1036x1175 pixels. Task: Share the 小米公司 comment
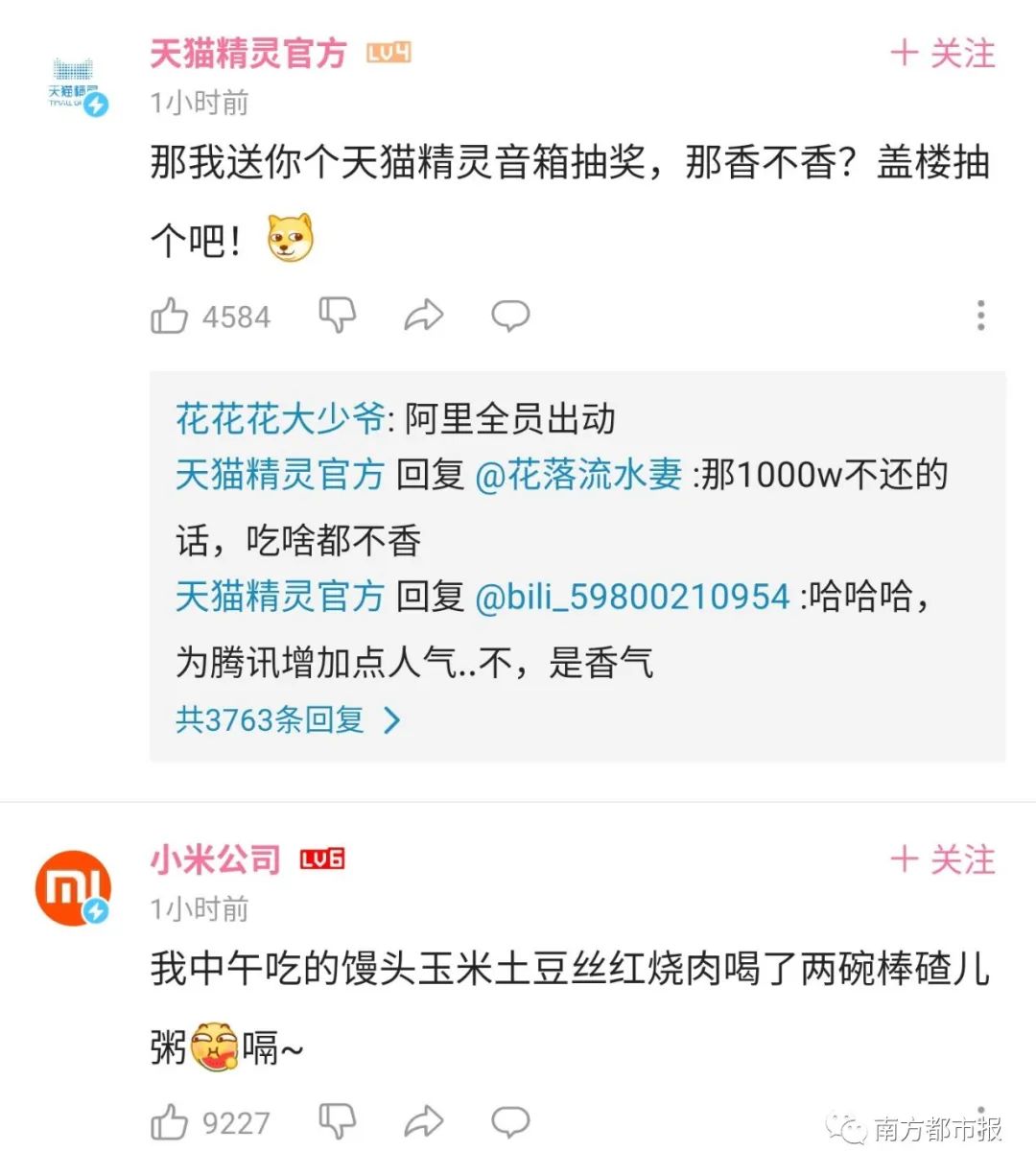click(423, 1122)
